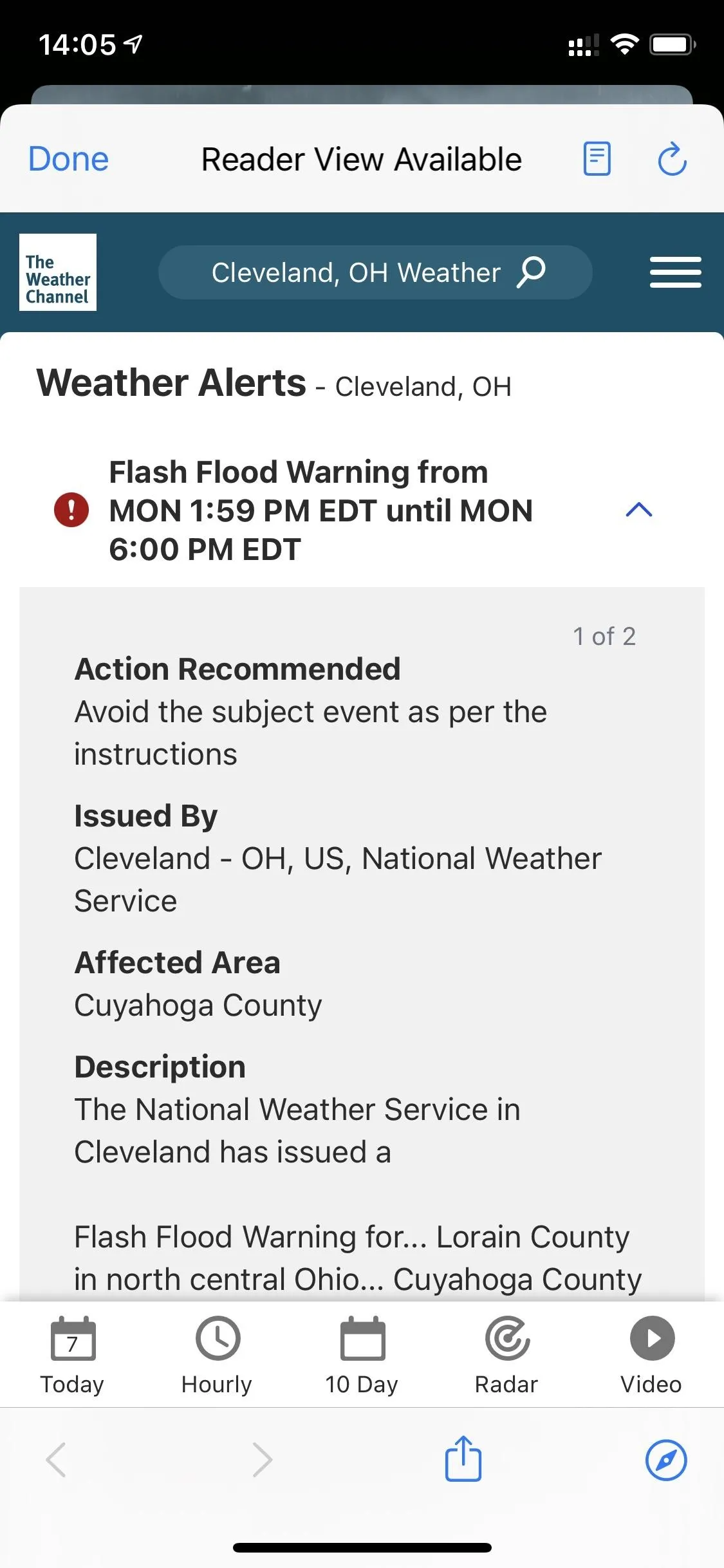Viewport: 724px width, 1568px height.
Task: Open the Video tab
Action: [651, 1354]
